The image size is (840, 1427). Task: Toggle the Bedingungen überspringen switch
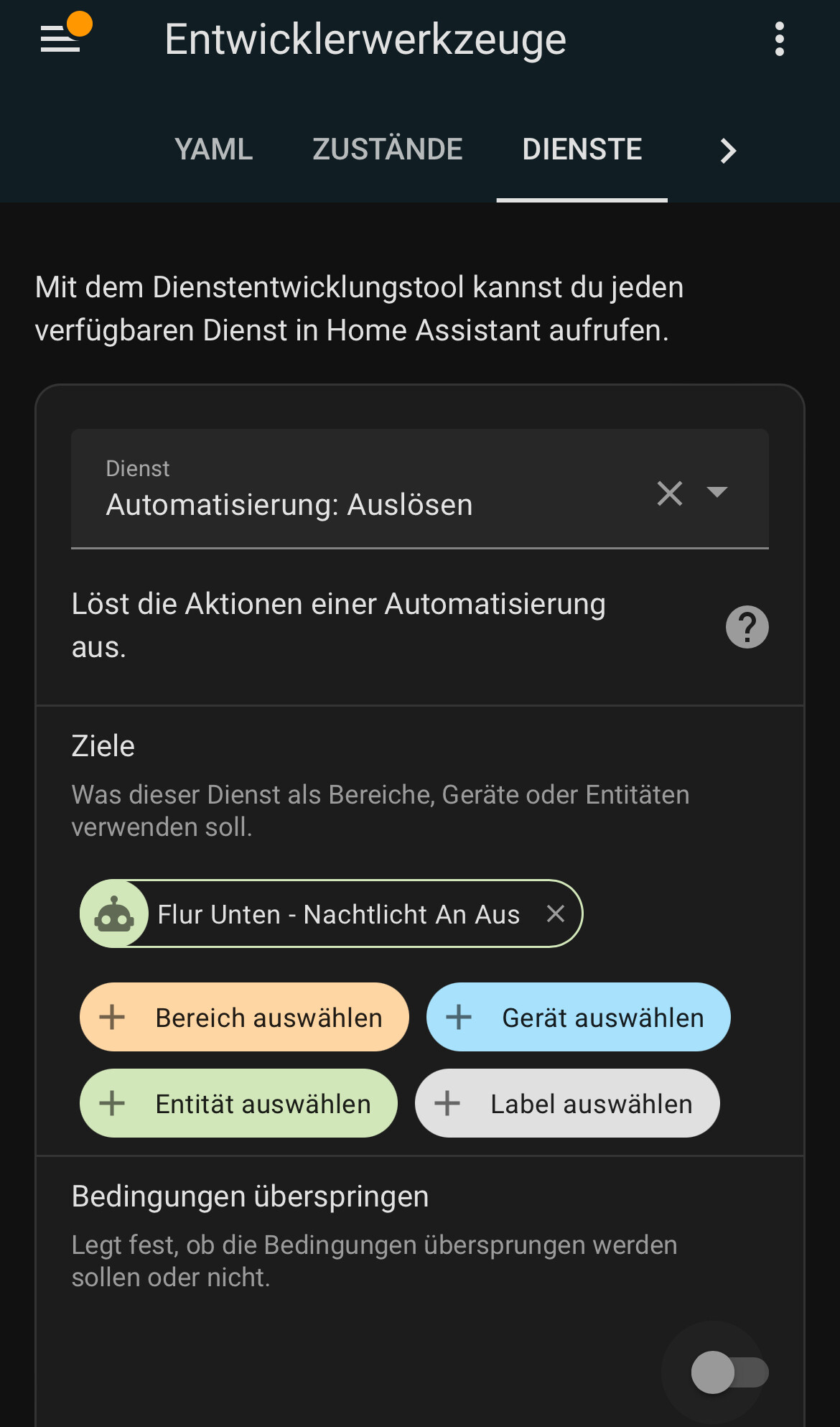728,1372
